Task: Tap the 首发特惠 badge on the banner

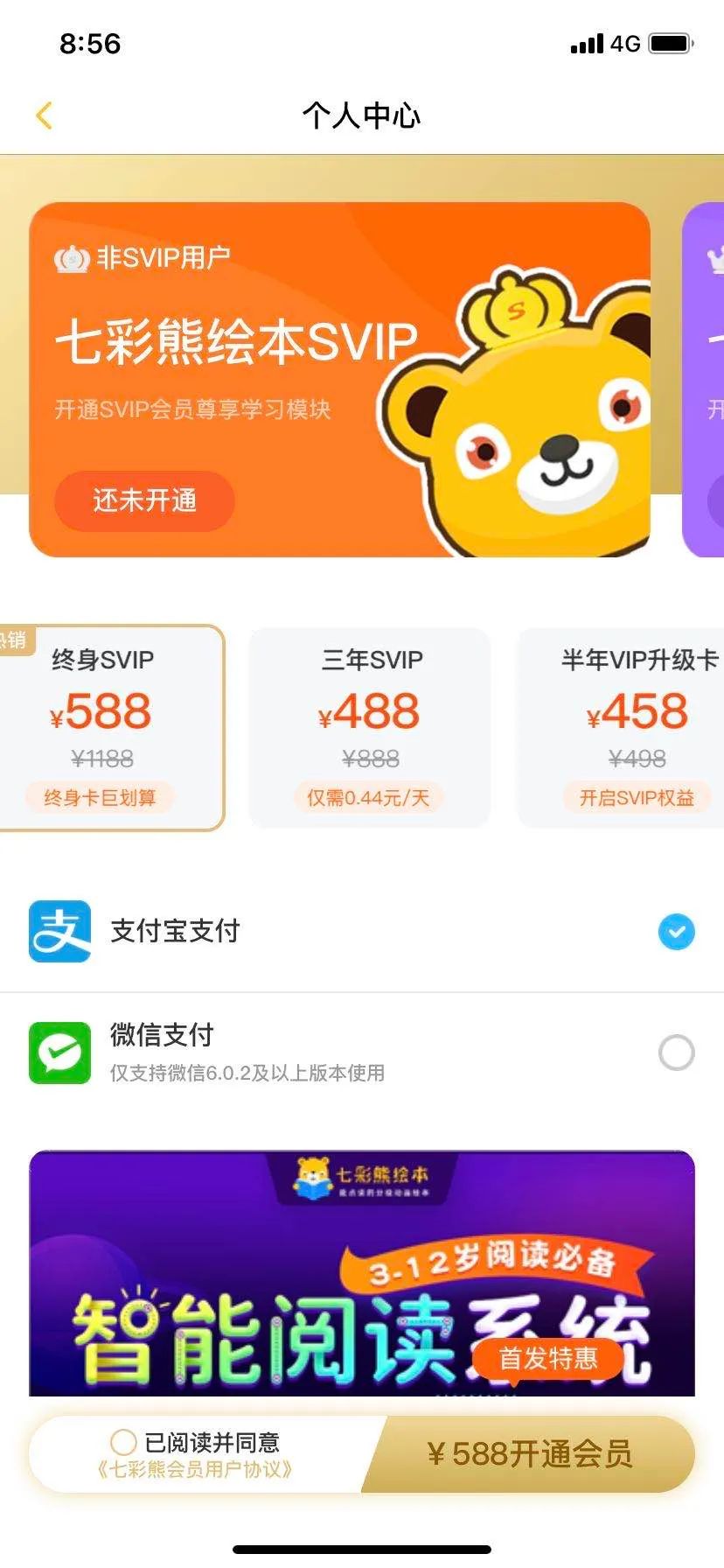Action: pyautogui.click(x=547, y=1359)
